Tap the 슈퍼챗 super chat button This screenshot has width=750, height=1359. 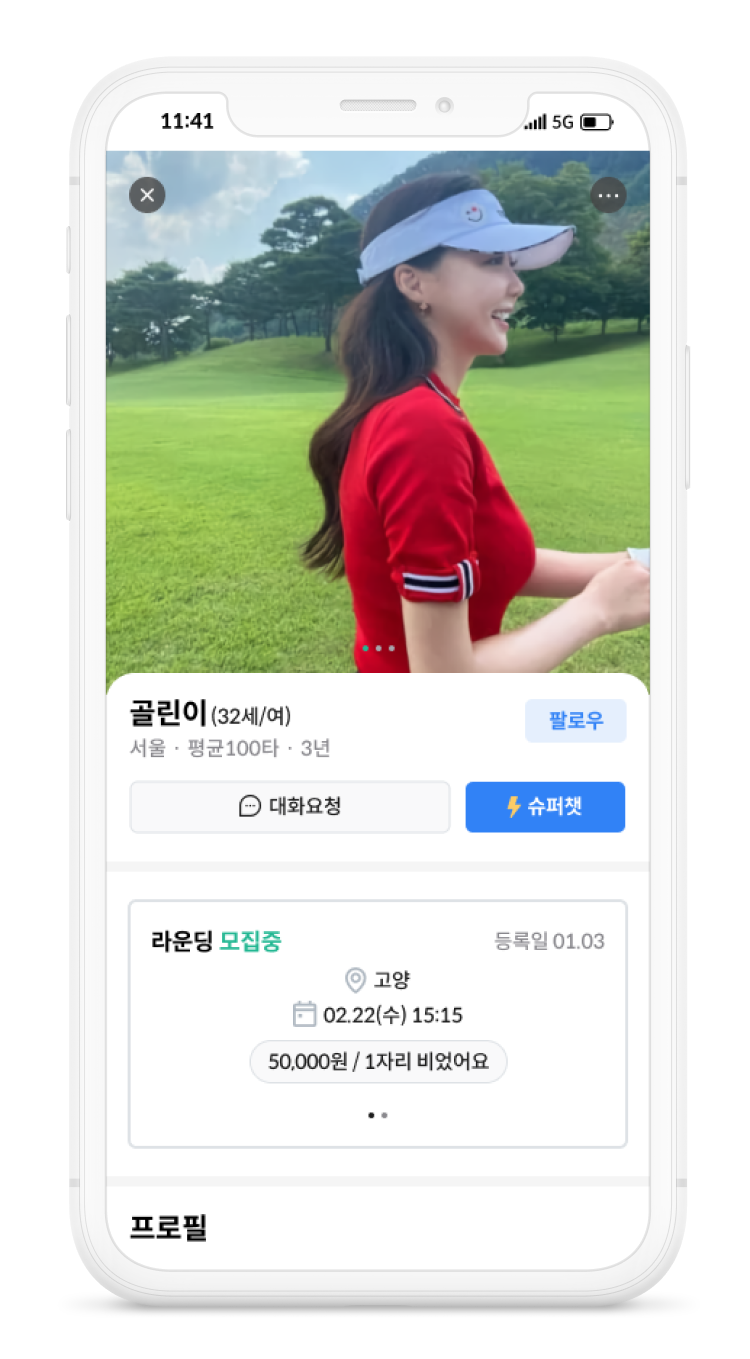545,807
